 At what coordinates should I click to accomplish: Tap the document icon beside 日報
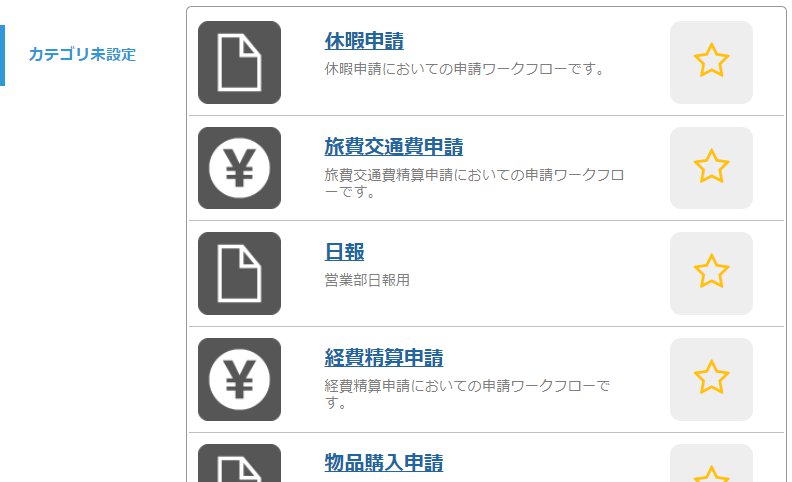tap(239, 273)
